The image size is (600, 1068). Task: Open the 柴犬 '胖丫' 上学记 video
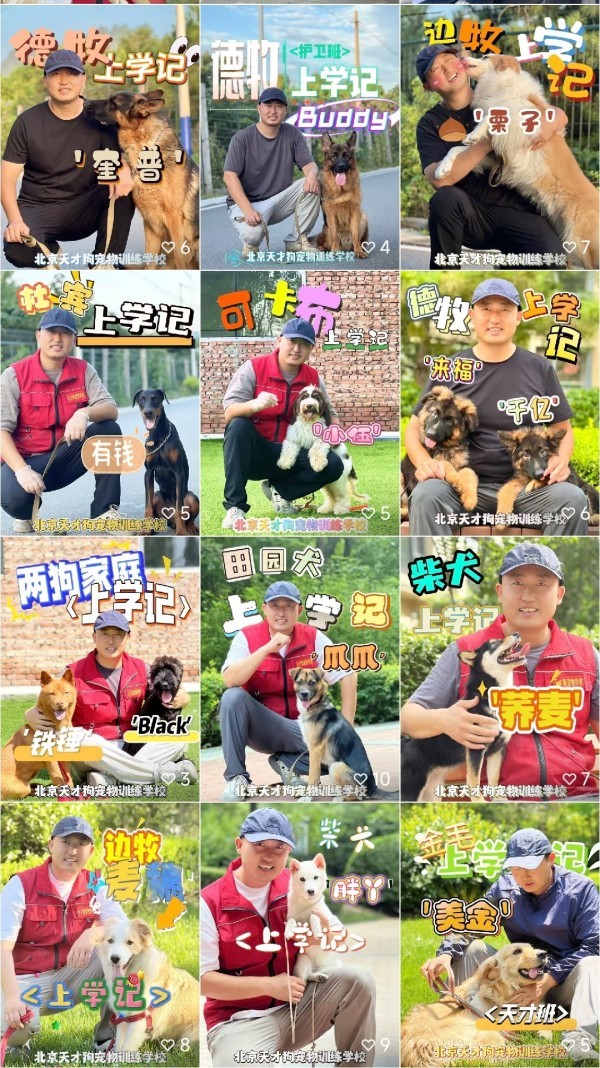point(300,936)
